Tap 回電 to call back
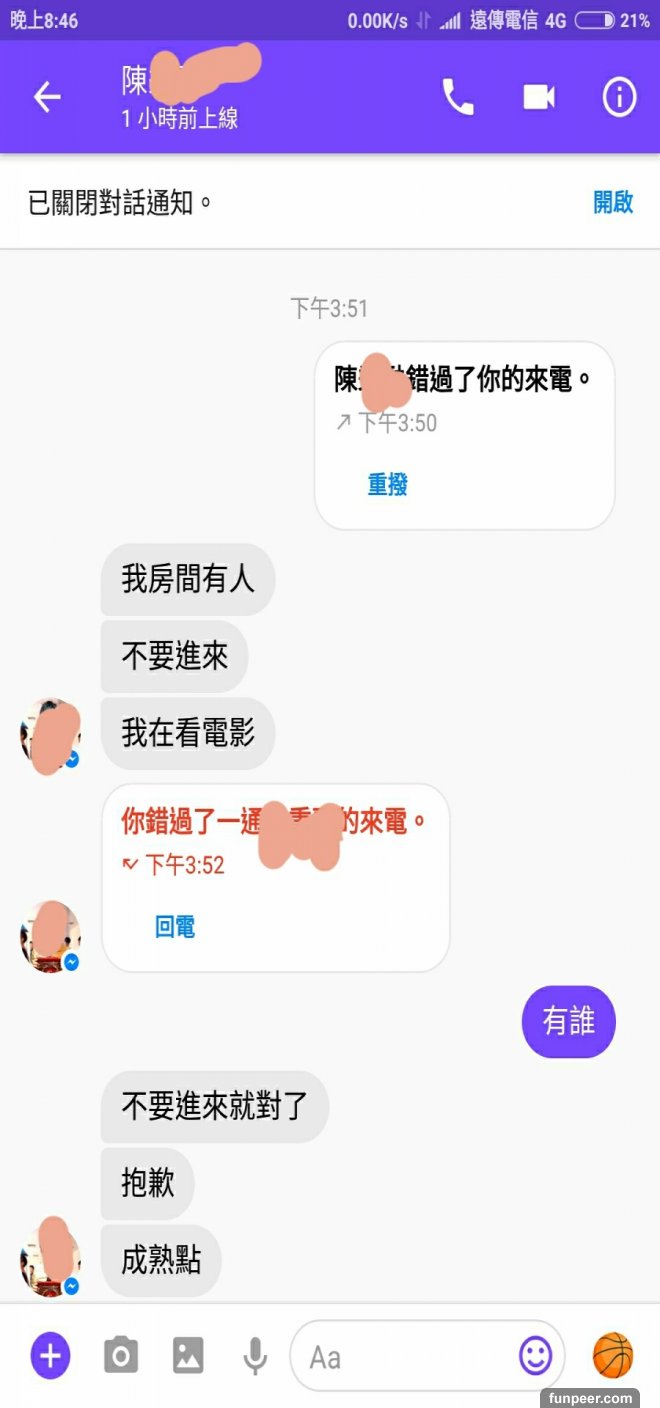 (x=175, y=927)
